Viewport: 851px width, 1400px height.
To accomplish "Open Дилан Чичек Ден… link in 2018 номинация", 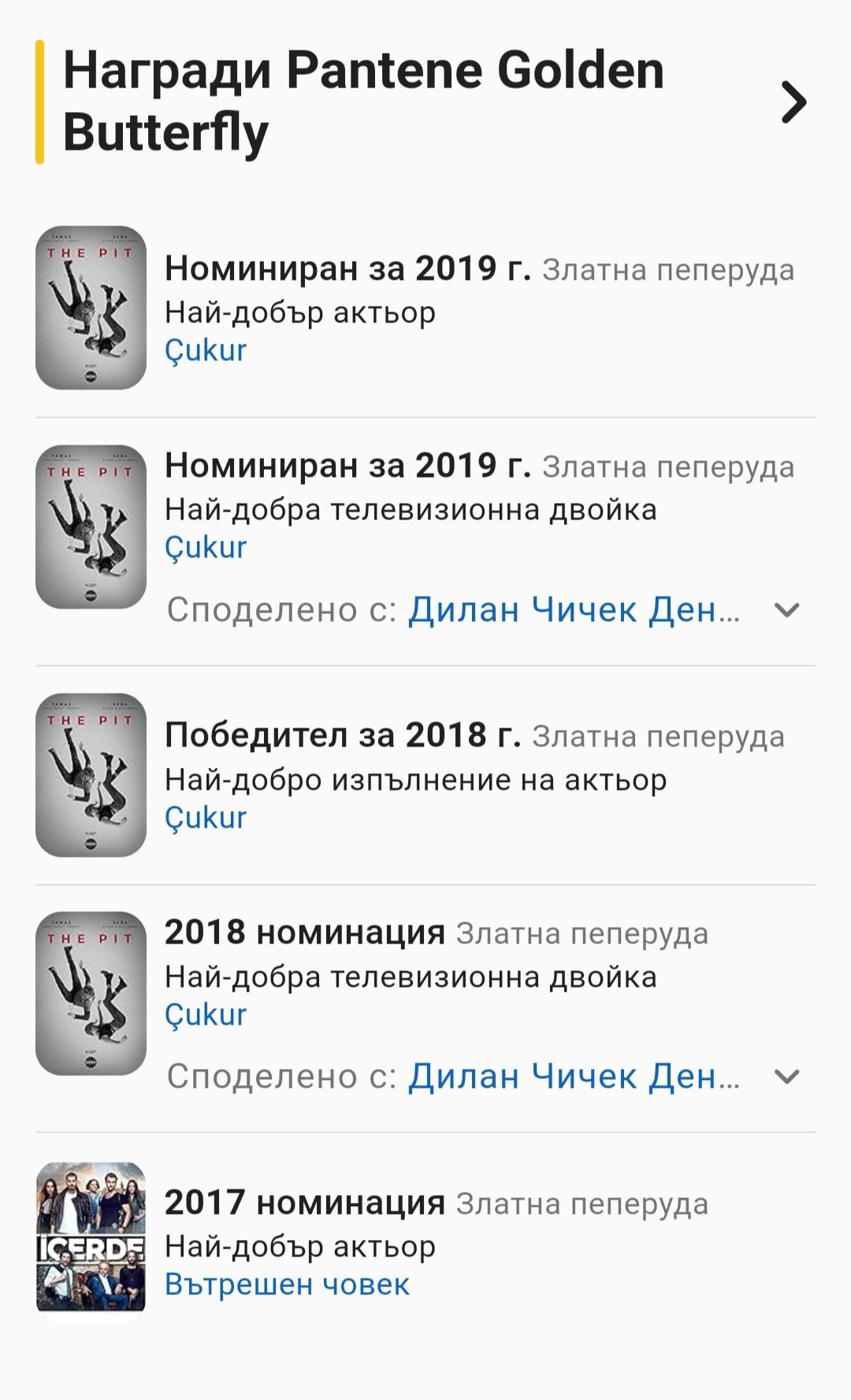I will (574, 1077).
